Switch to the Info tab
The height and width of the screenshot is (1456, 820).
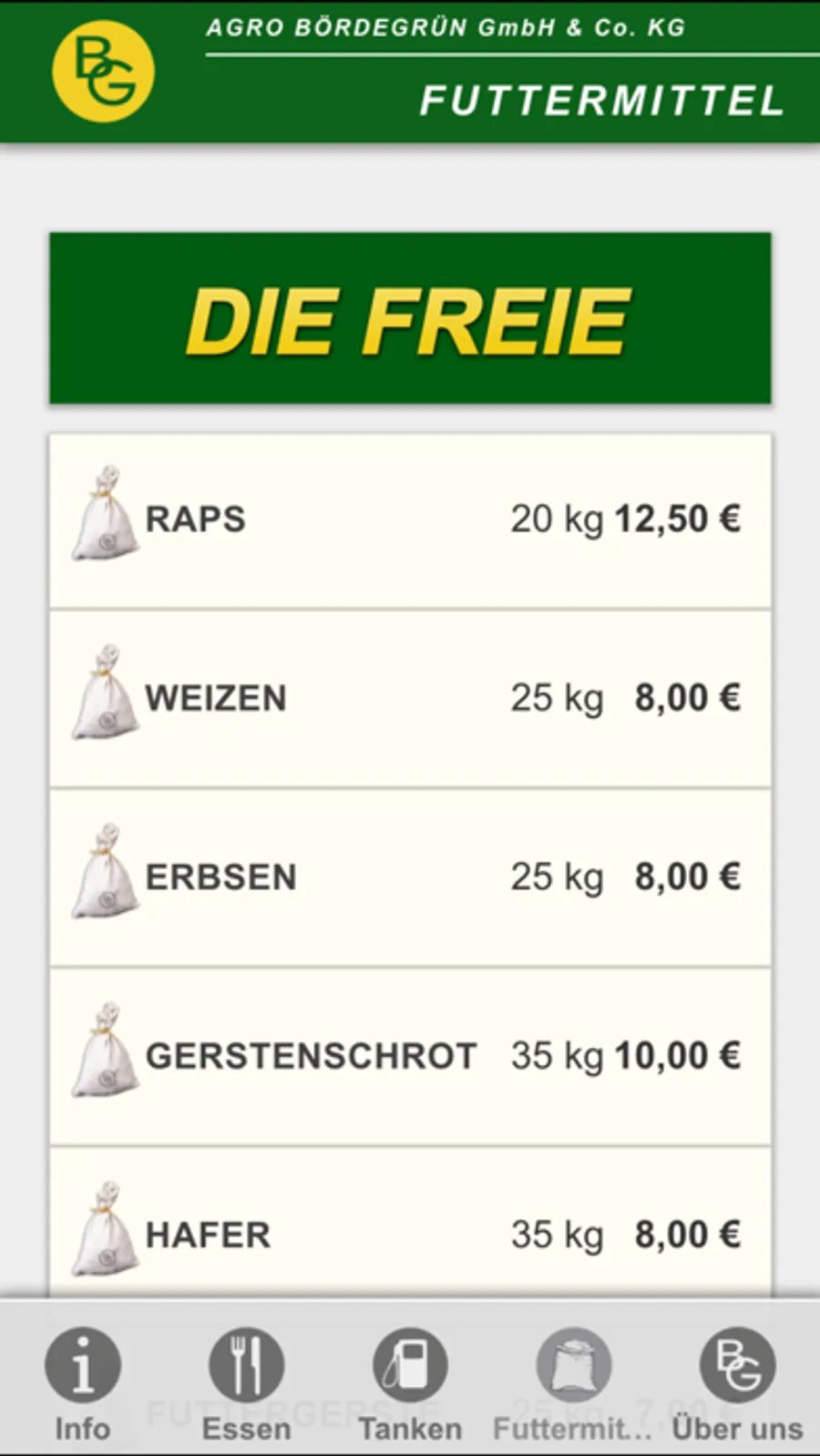click(x=82, y=1382)
